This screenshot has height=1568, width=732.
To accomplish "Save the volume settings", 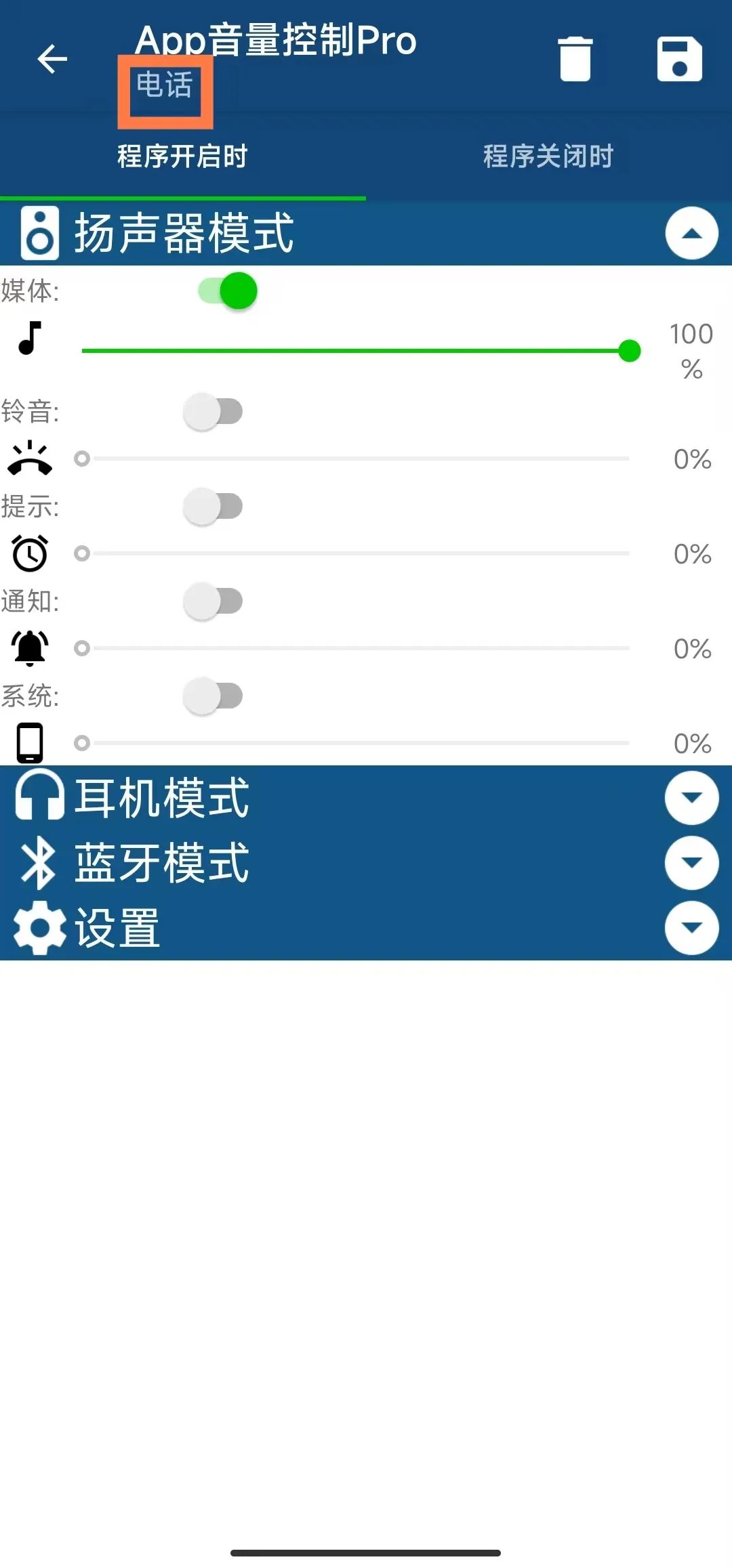I will [x=679, y=59].
